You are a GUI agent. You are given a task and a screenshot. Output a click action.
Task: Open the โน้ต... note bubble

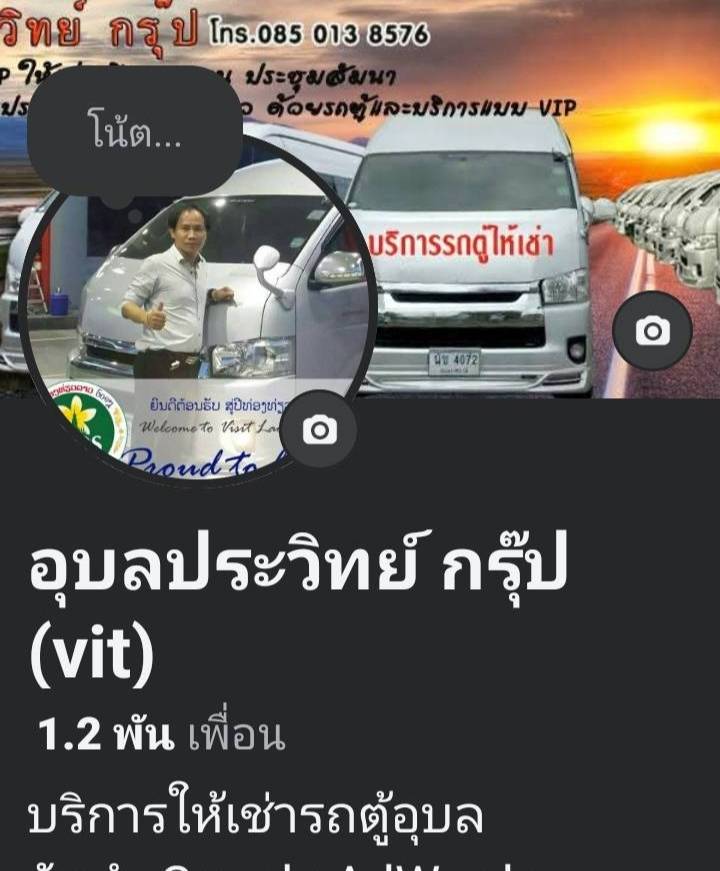pos(134,133)
